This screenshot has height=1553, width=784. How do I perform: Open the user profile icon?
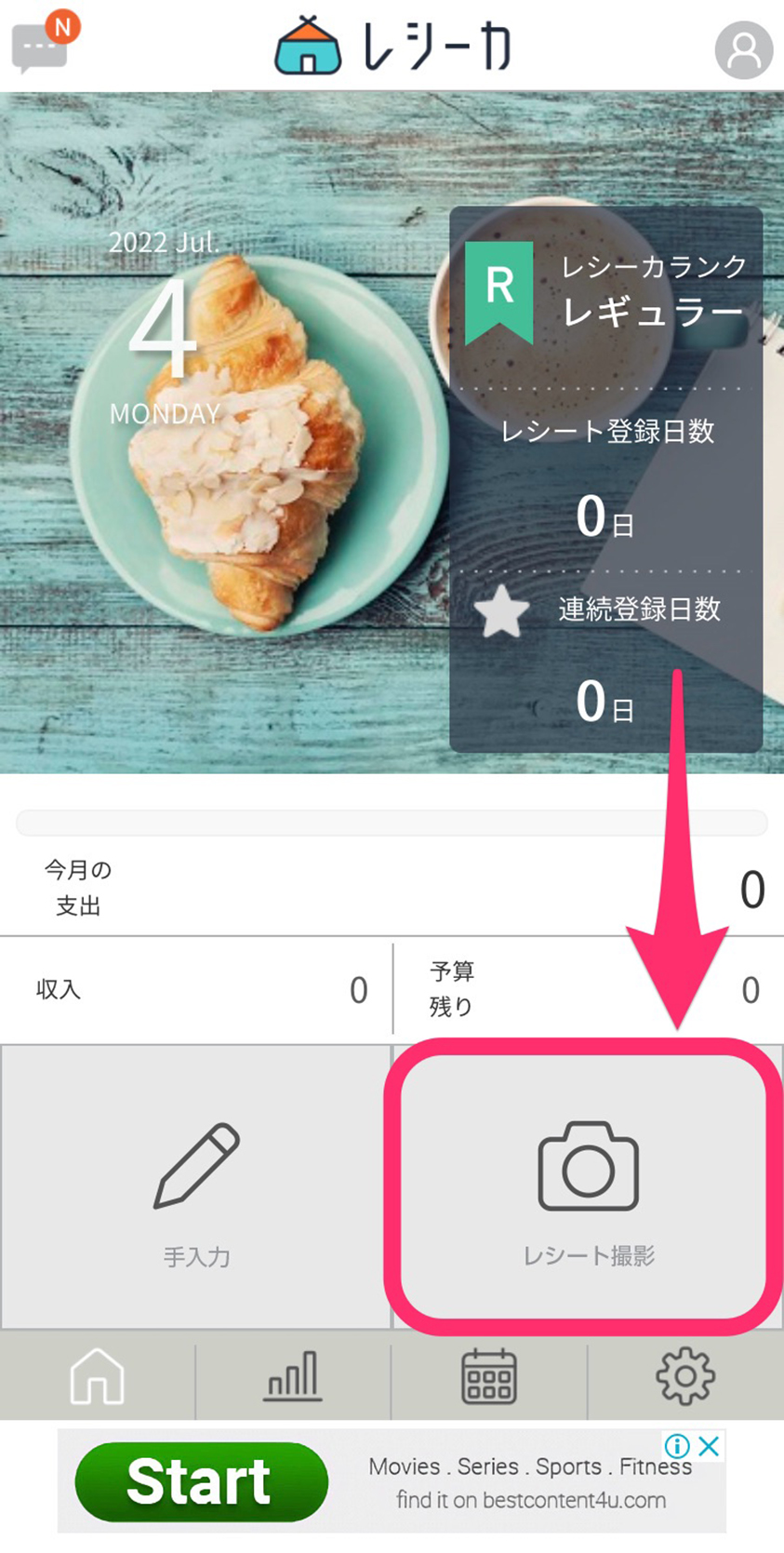743,48
